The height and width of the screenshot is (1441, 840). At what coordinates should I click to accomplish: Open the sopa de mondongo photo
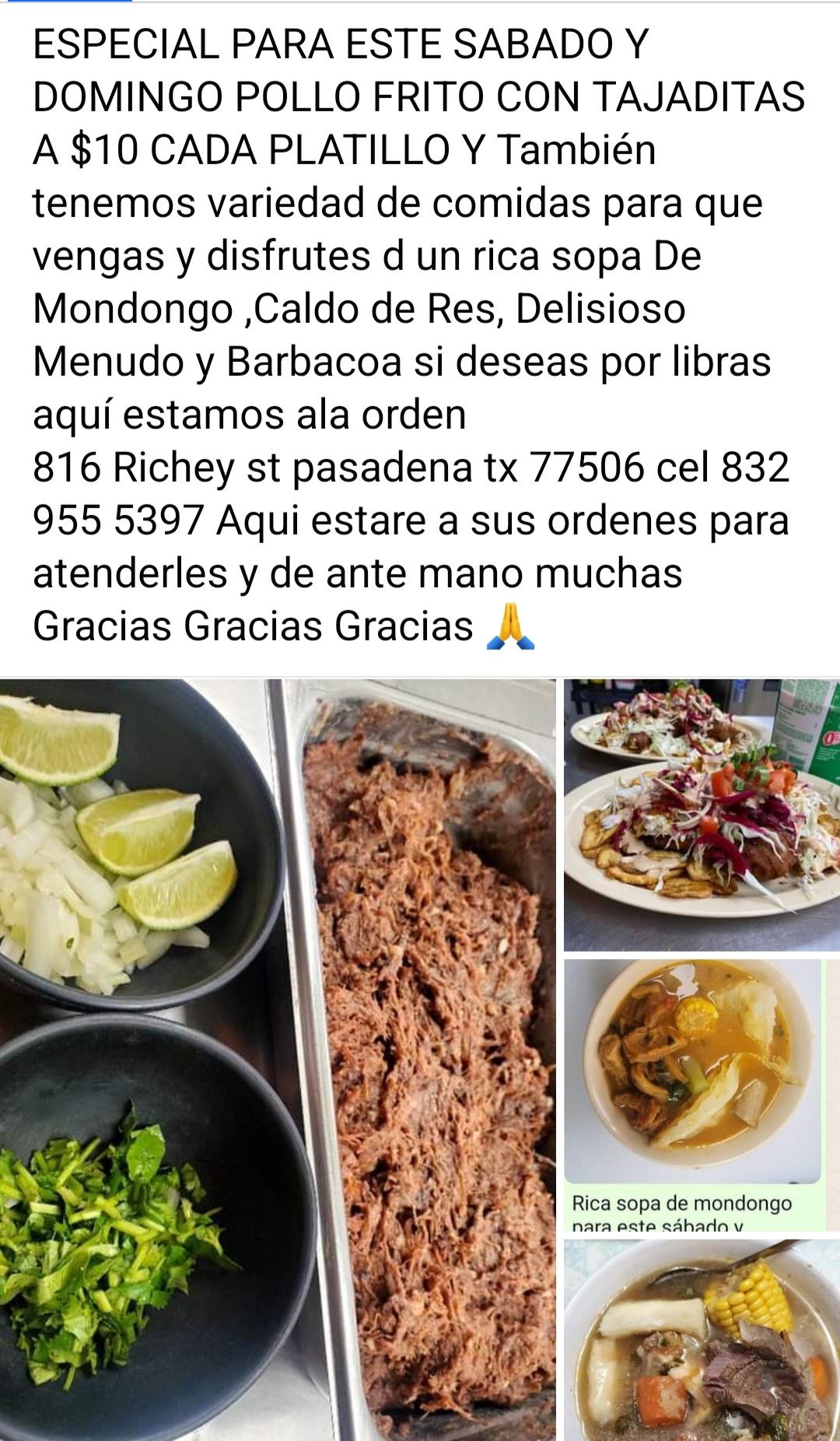click(702, 1096)
